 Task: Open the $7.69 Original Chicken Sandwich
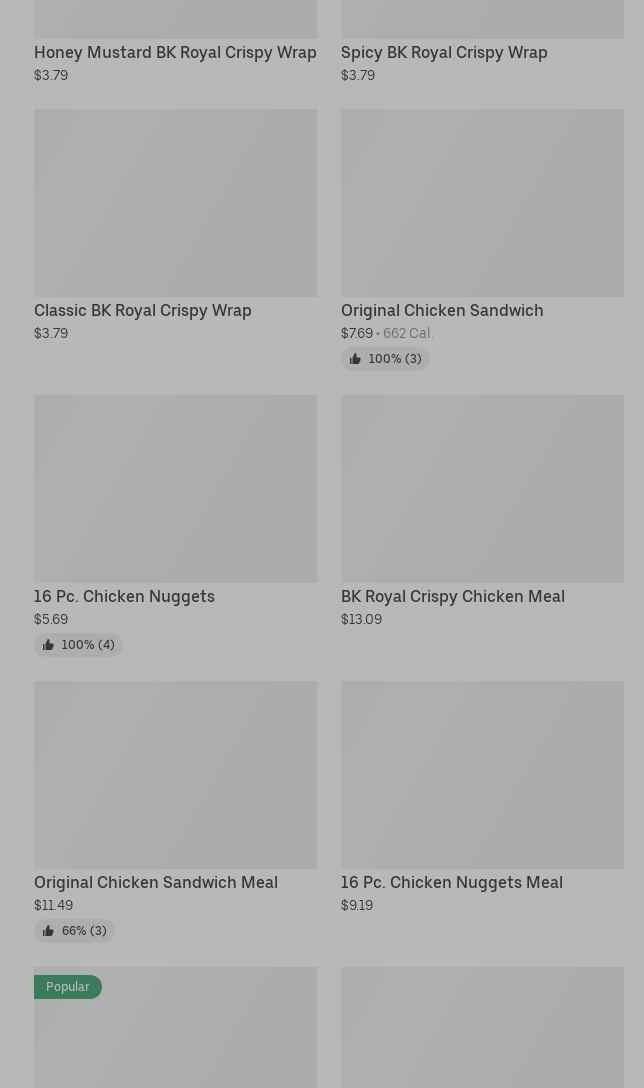[482, 239]
